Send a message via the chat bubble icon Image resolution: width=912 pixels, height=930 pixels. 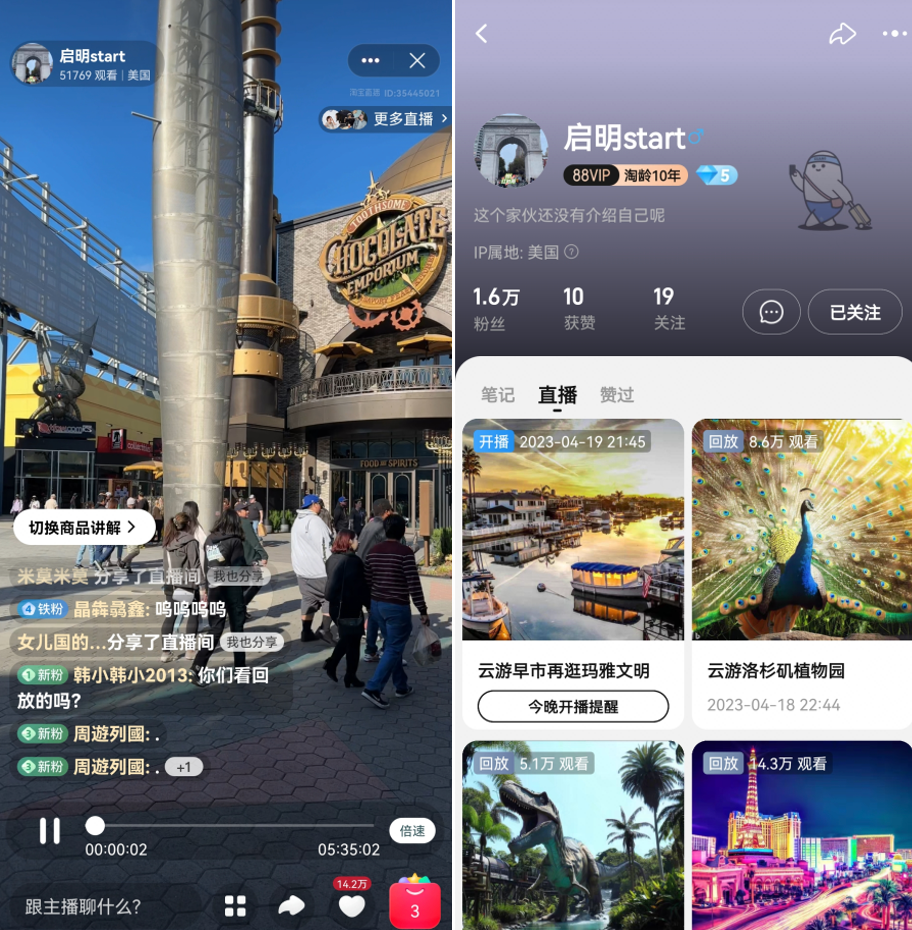click(771, 312)
